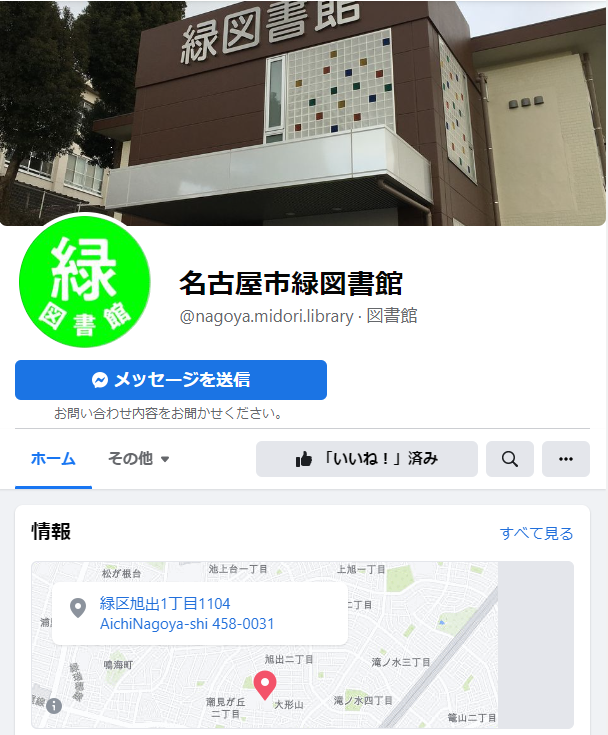
Task: Tap the メッセージを送信 button
Action: click(171, 380)
